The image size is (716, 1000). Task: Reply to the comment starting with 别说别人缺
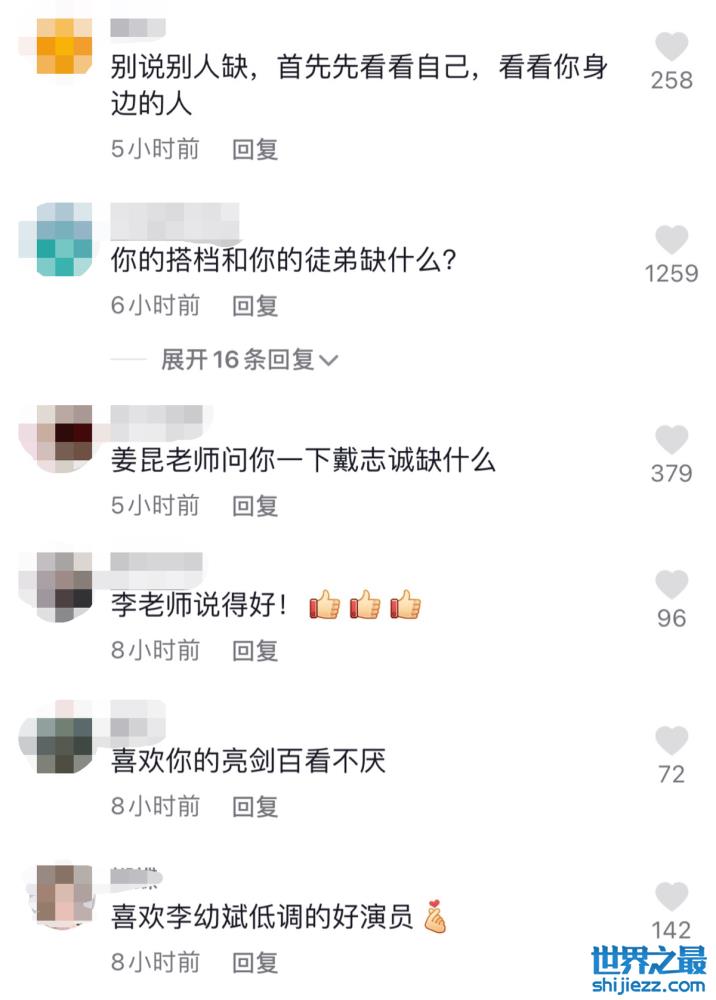(x=255, y=150)
